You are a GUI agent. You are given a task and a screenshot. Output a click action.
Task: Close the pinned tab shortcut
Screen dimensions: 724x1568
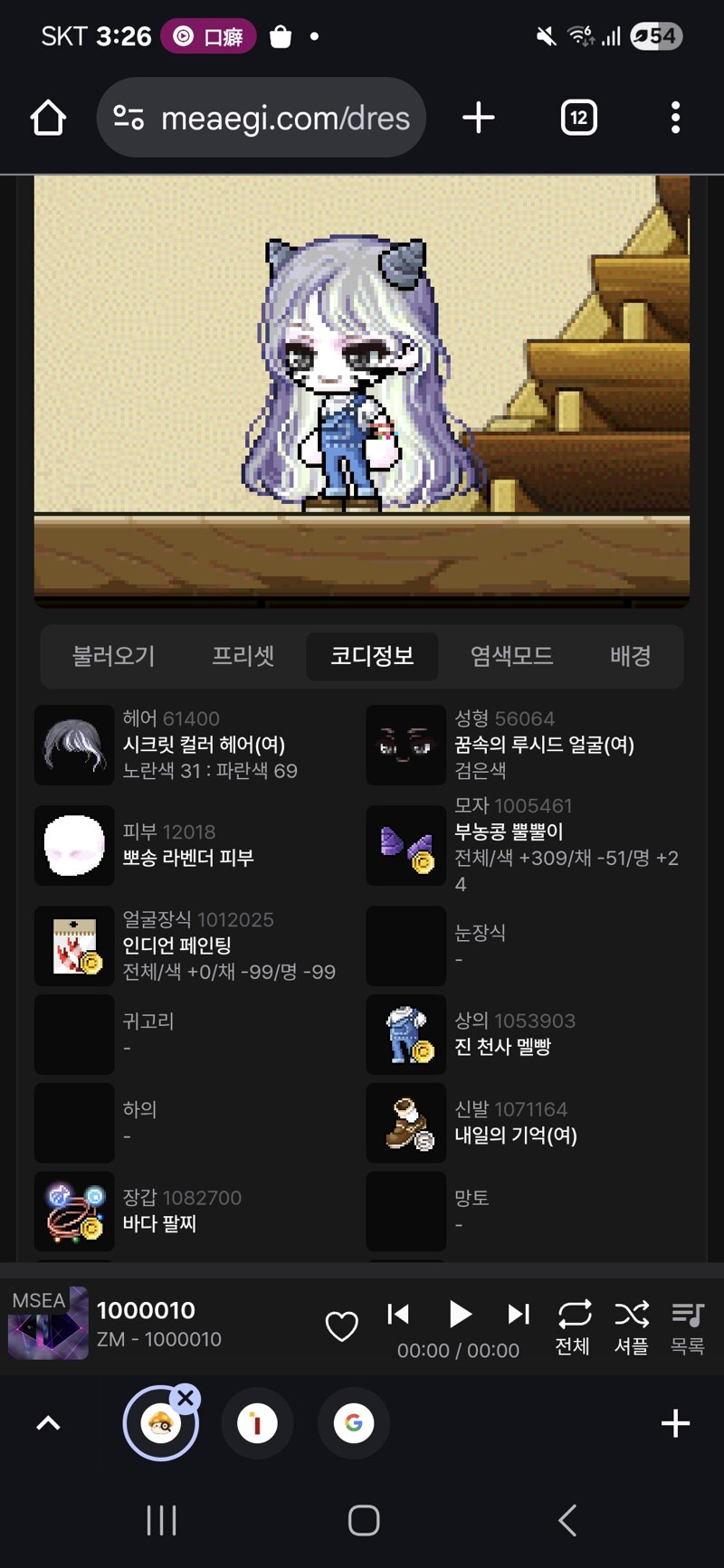[x=186, y=1398]
